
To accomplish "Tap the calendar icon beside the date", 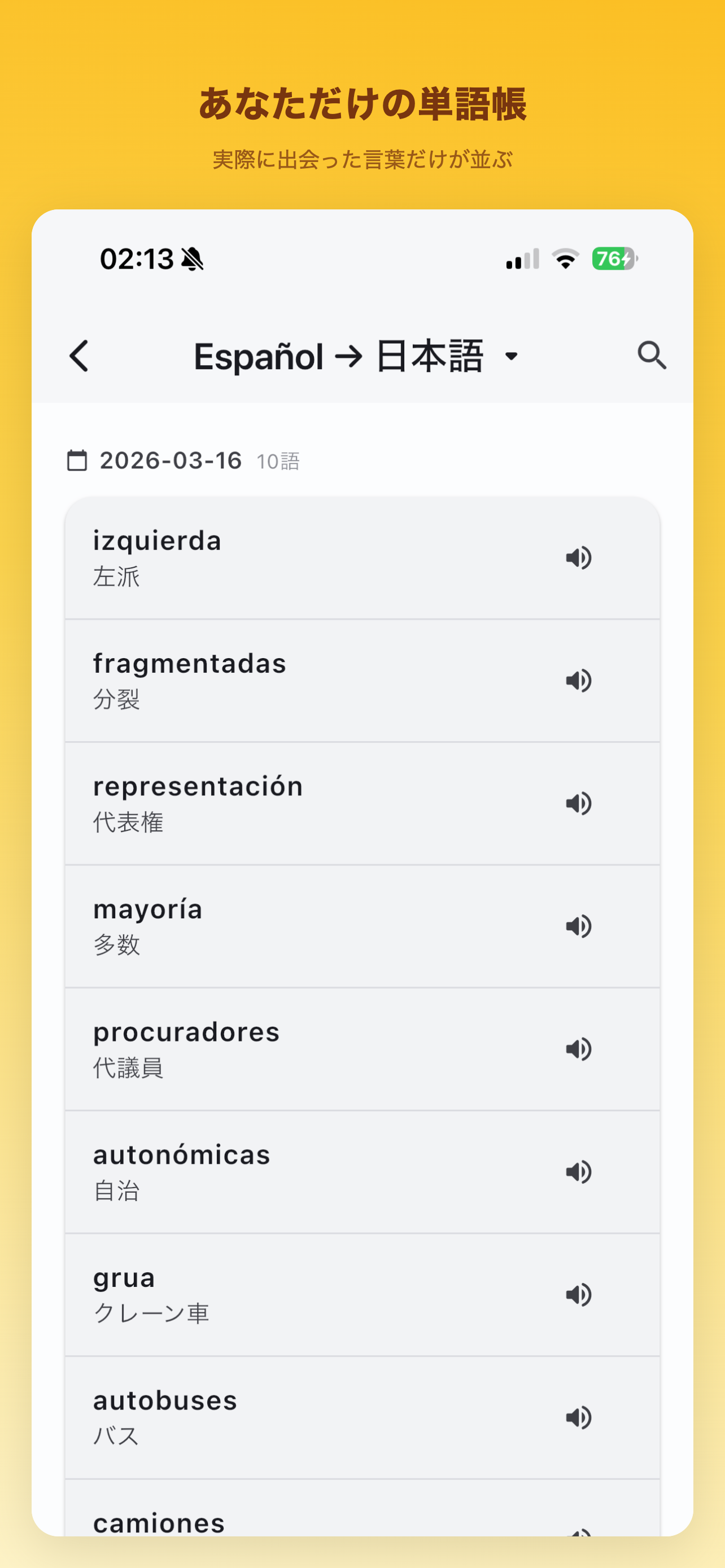I will click(x=78, y=461).
